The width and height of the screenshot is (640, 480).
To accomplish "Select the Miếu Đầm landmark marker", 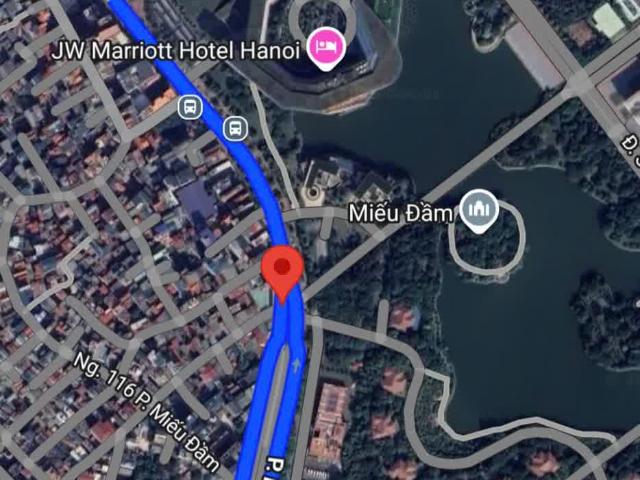I will coord(474,211).
